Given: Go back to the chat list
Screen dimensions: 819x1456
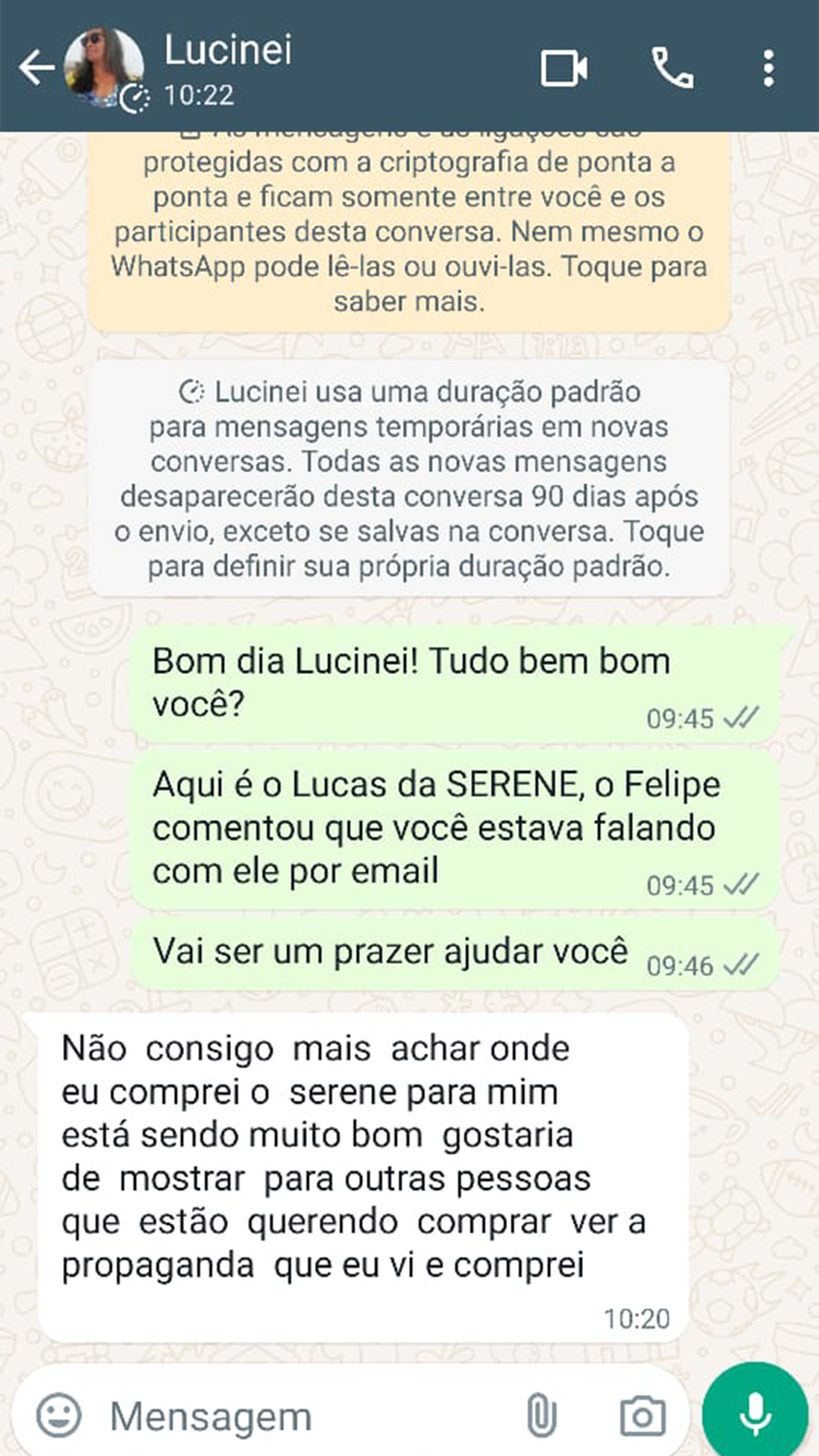Looking at the screenshot, I should [36, 68].
